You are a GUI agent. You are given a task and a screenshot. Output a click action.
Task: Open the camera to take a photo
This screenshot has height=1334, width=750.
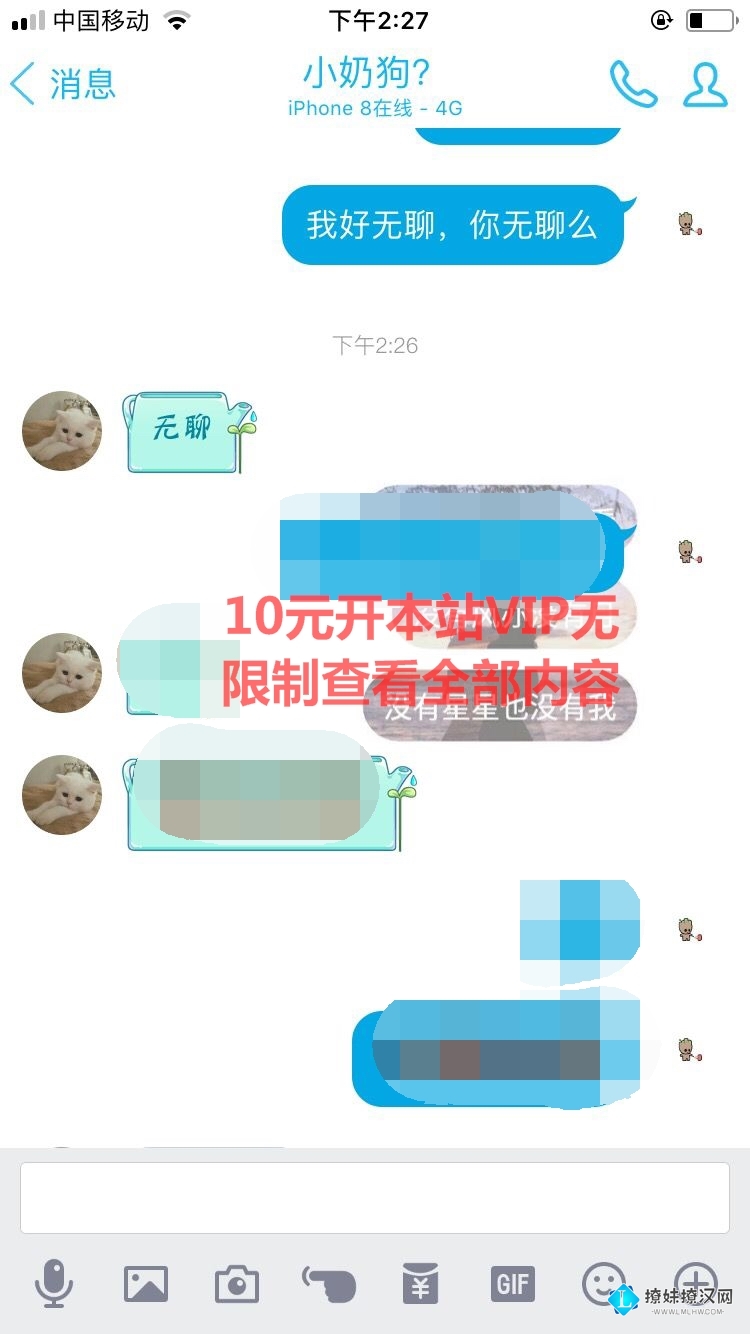[x=237, y=1283]
